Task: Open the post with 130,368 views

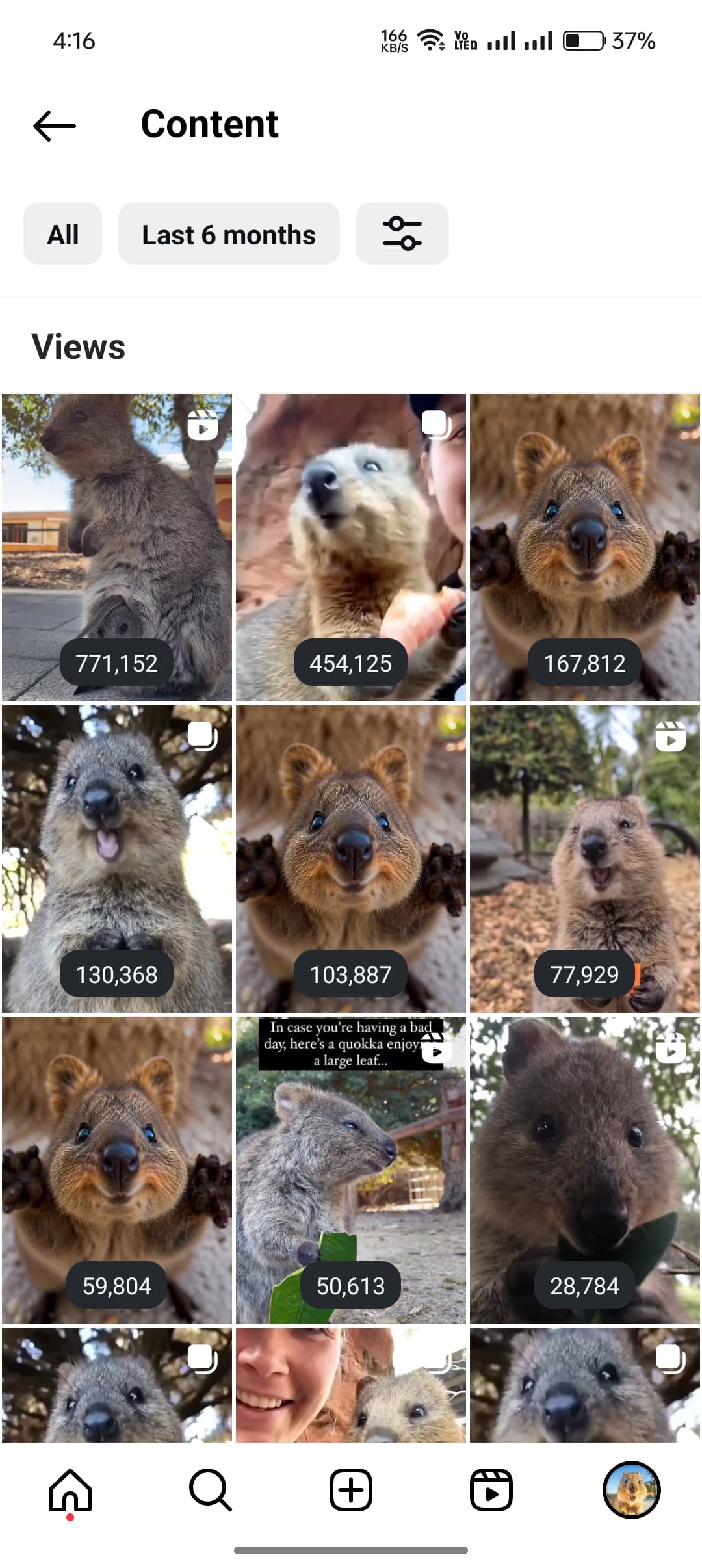Action: coord(117,859)
